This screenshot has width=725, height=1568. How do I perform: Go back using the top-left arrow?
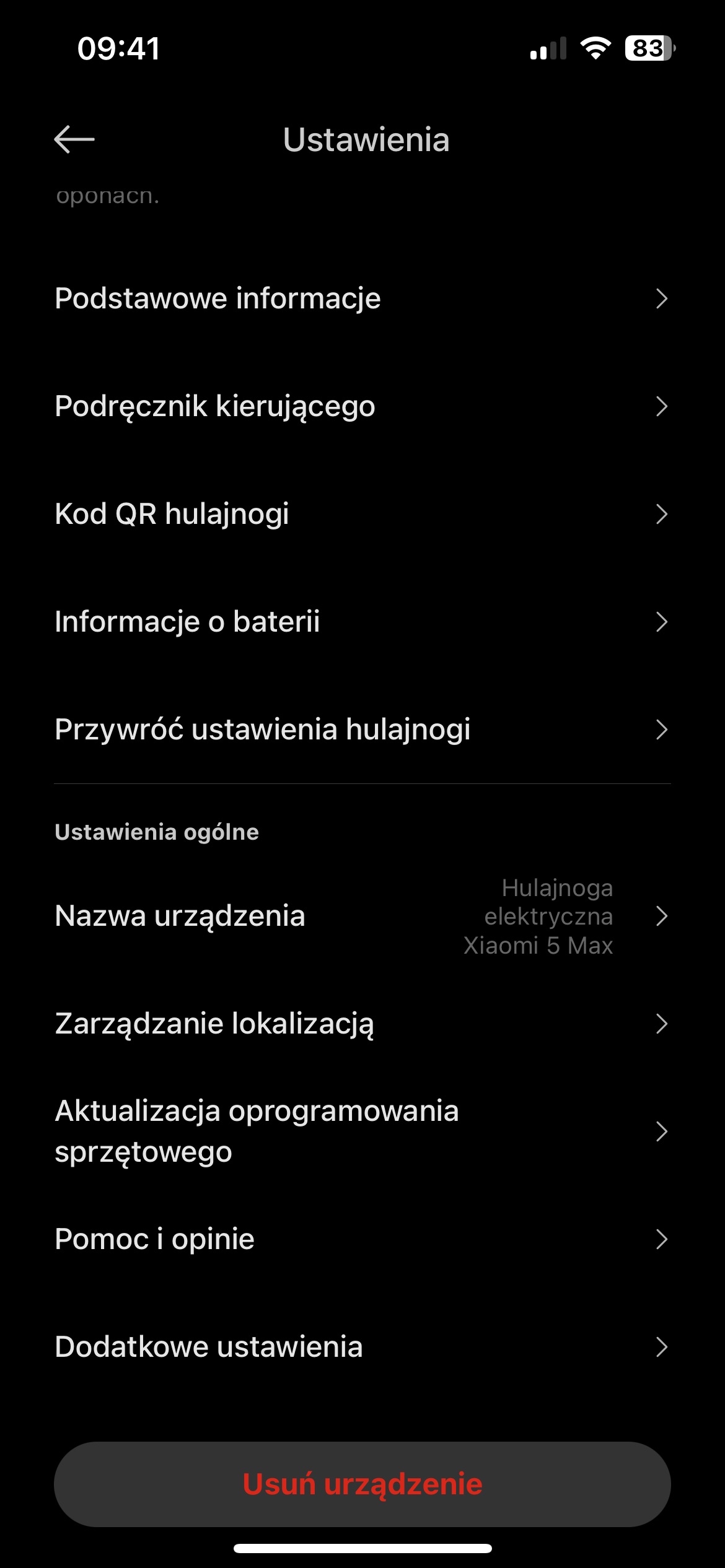(74, 139)
